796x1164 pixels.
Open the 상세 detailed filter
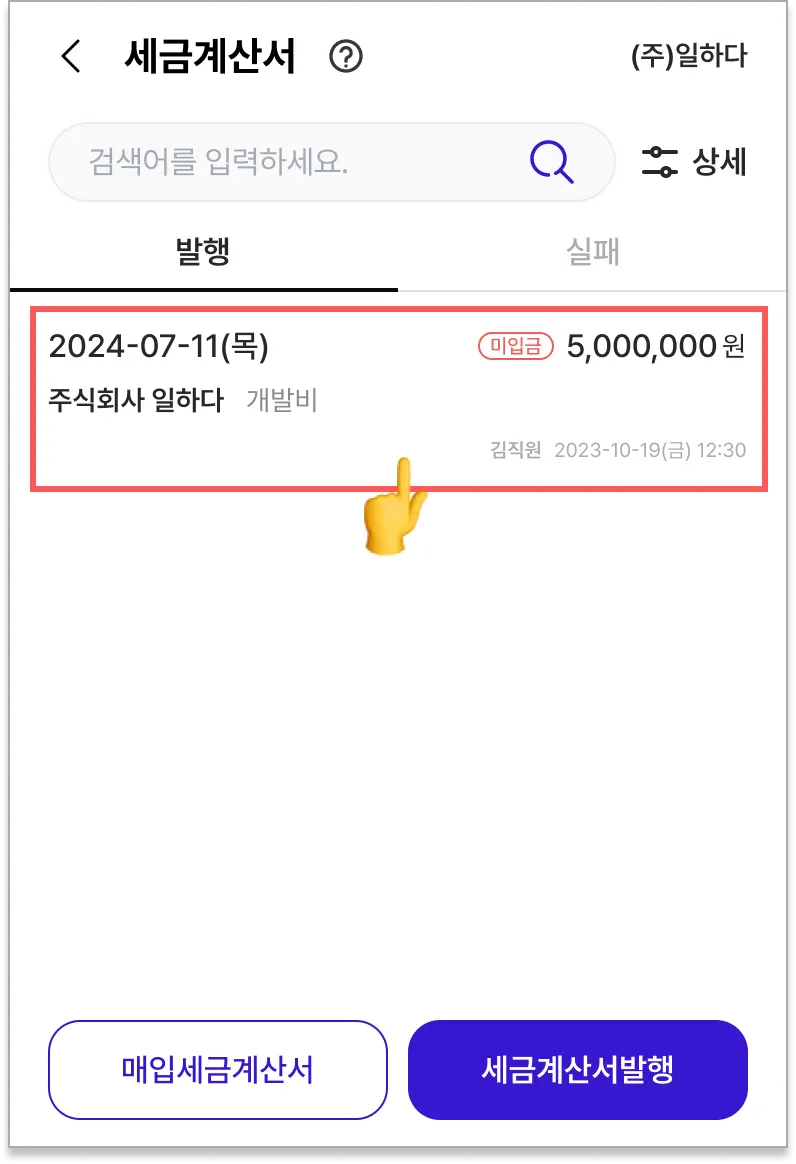[694, 162]
